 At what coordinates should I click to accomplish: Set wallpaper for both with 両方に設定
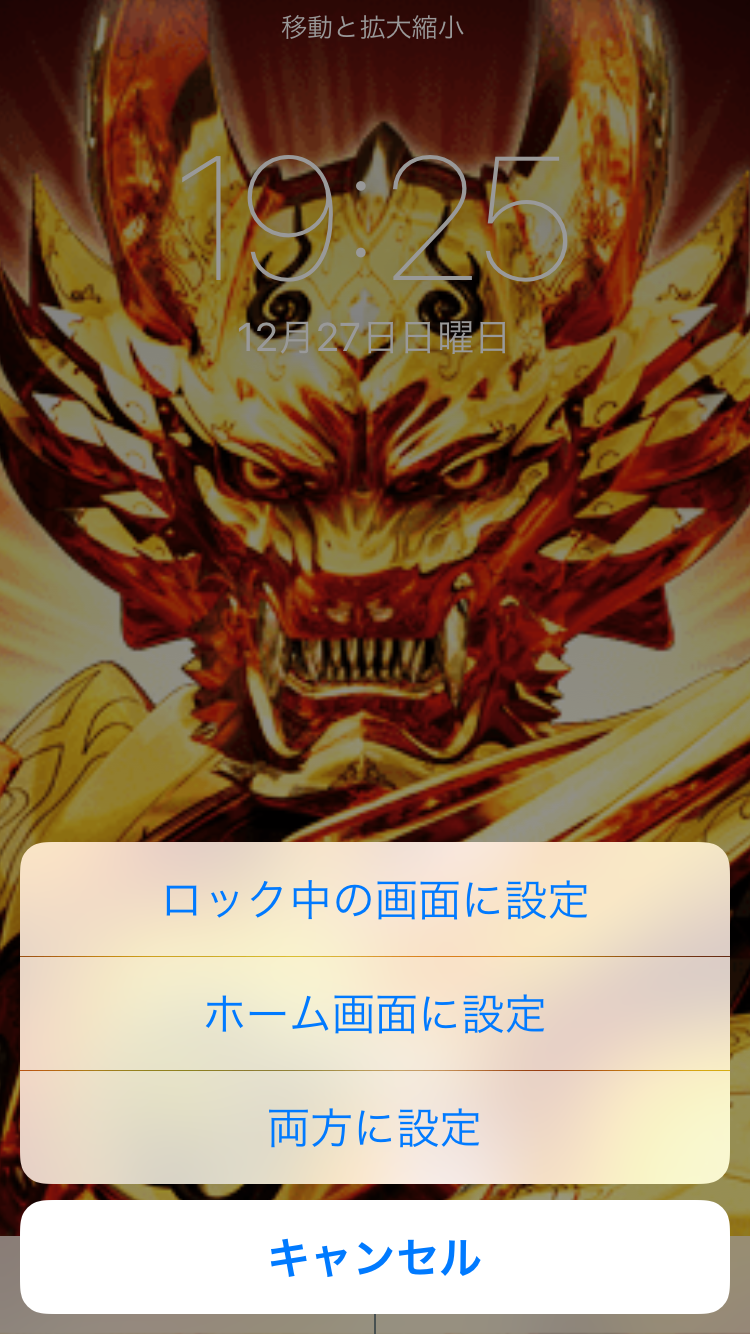click(375, 1128)
